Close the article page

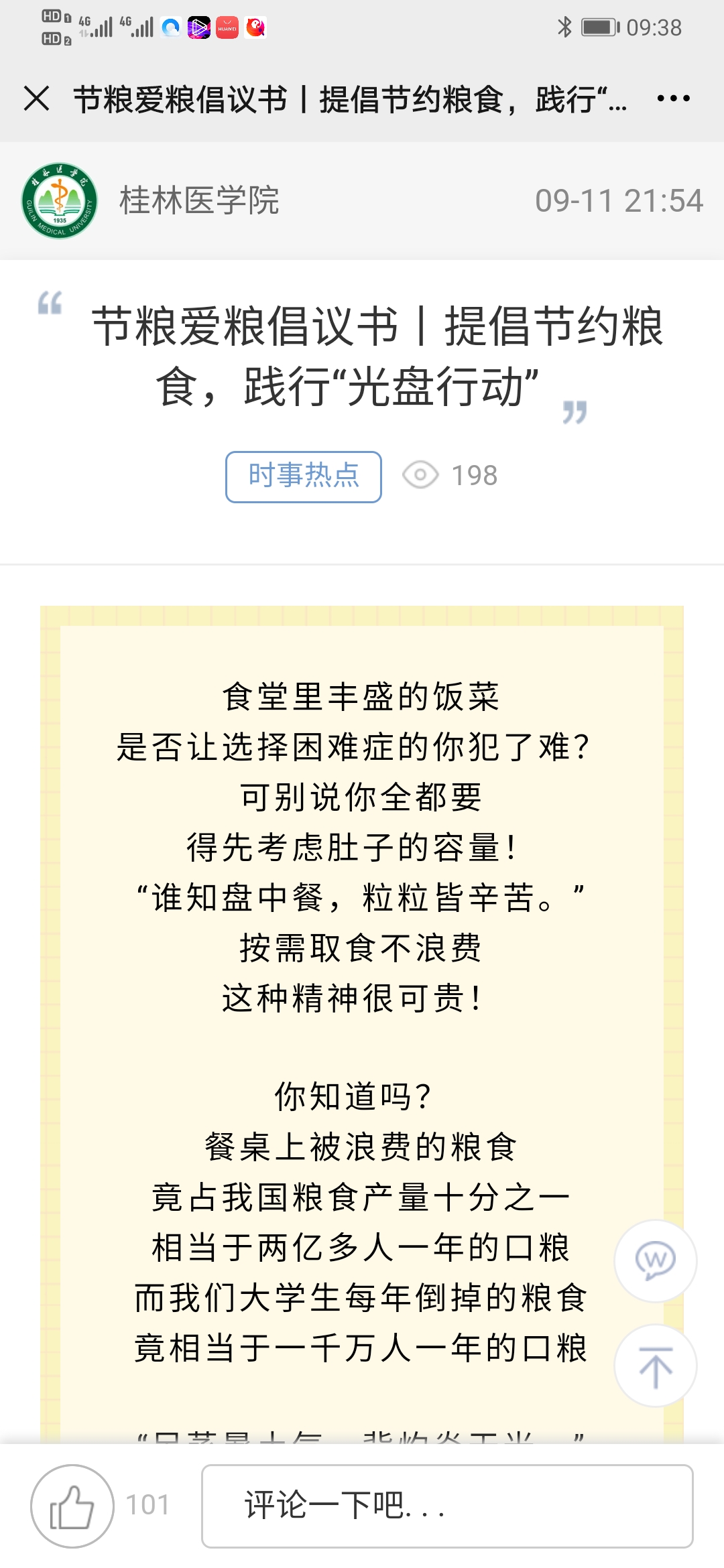pos(36,99)
